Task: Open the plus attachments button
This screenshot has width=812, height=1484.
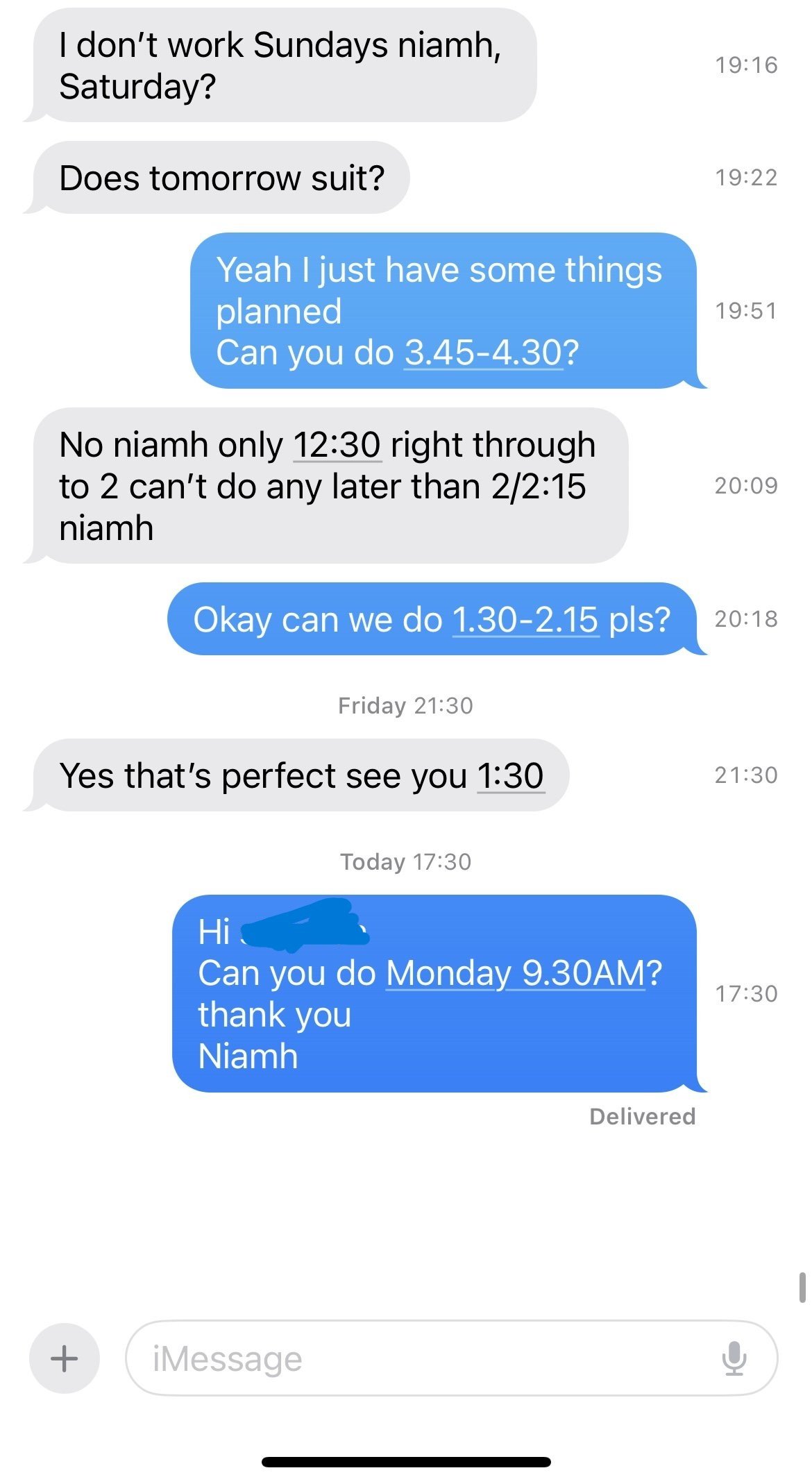Action: click(64, 1358)
